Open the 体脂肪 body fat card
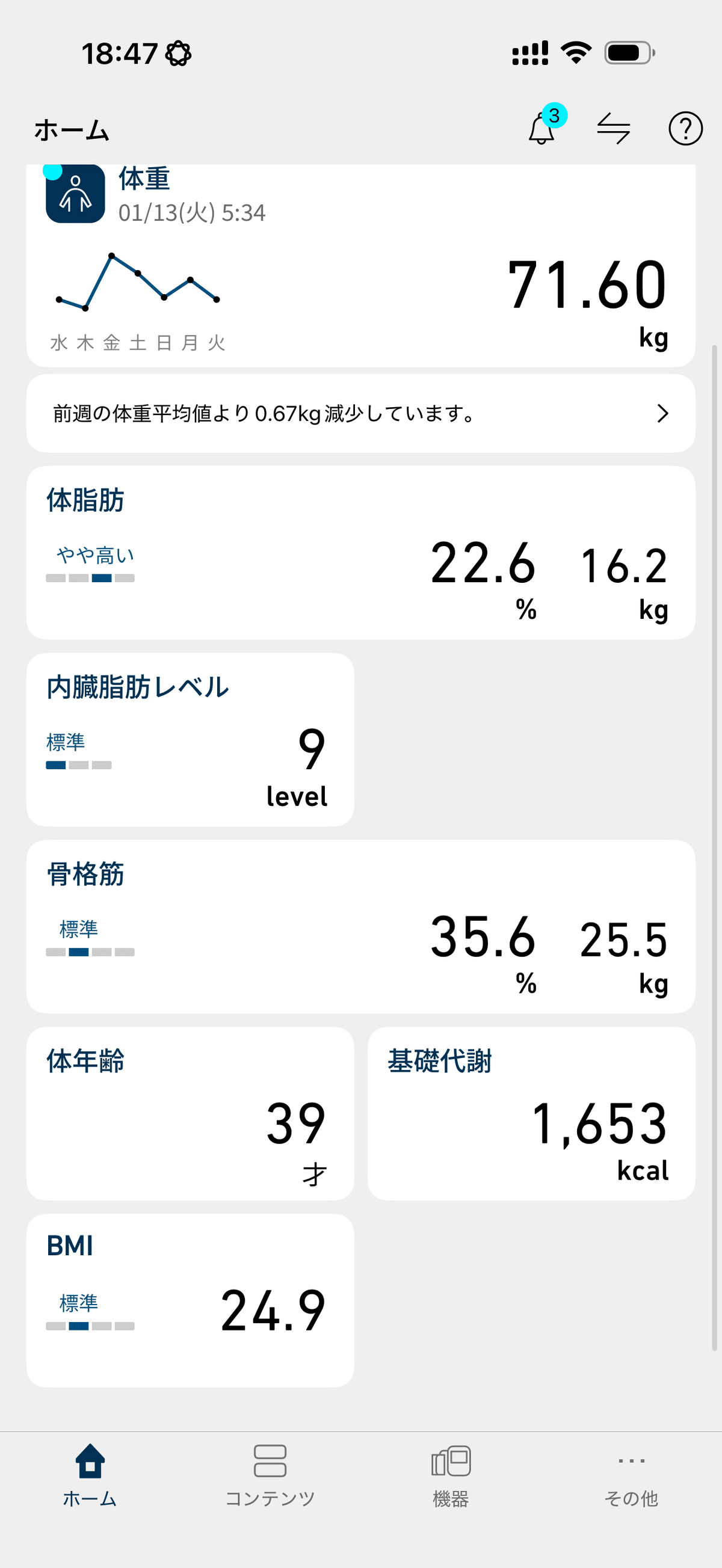The width and height of the screenshot is (722, 1568). [x=360, y=553]
